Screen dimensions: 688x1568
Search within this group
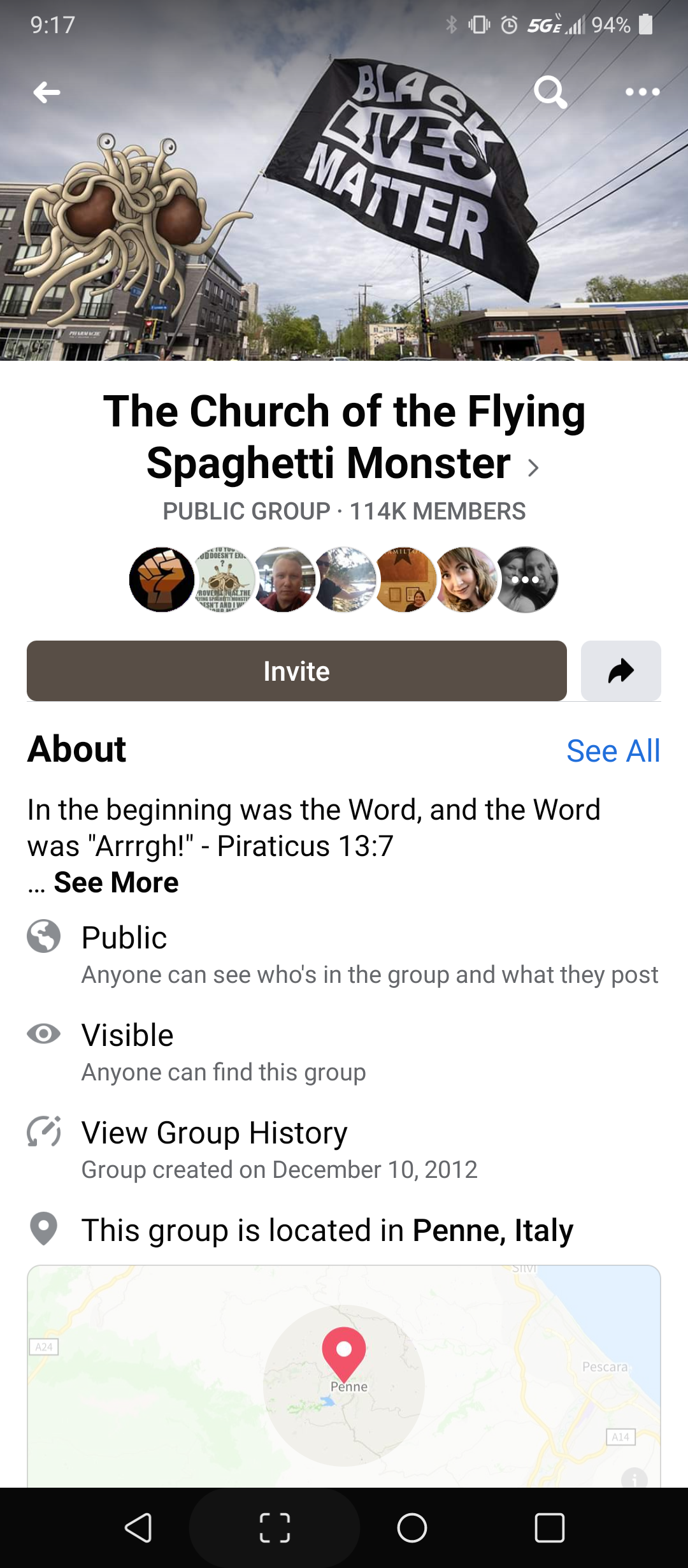(x=550, y=92)
